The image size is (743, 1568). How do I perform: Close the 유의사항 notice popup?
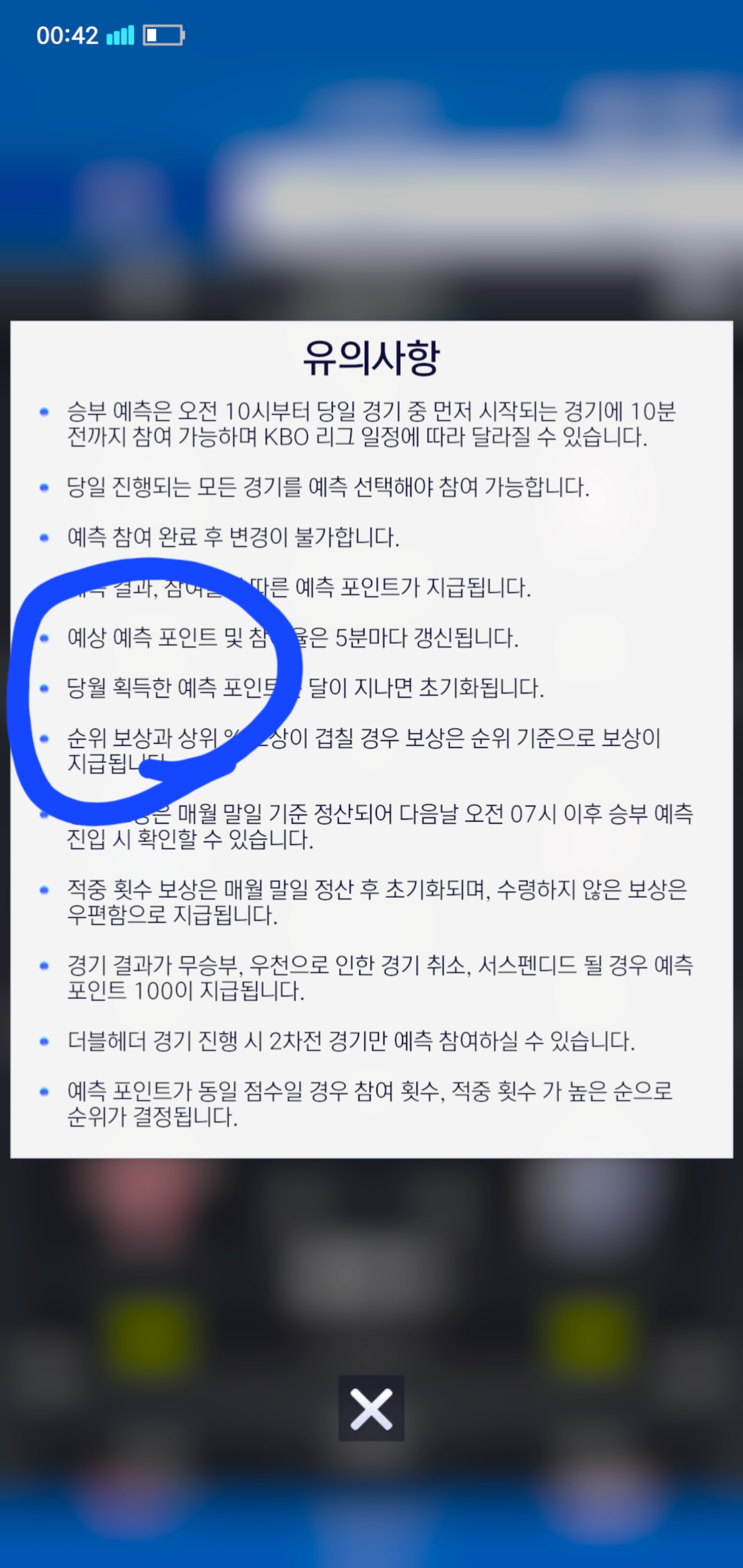click(x=371, y=1409)
